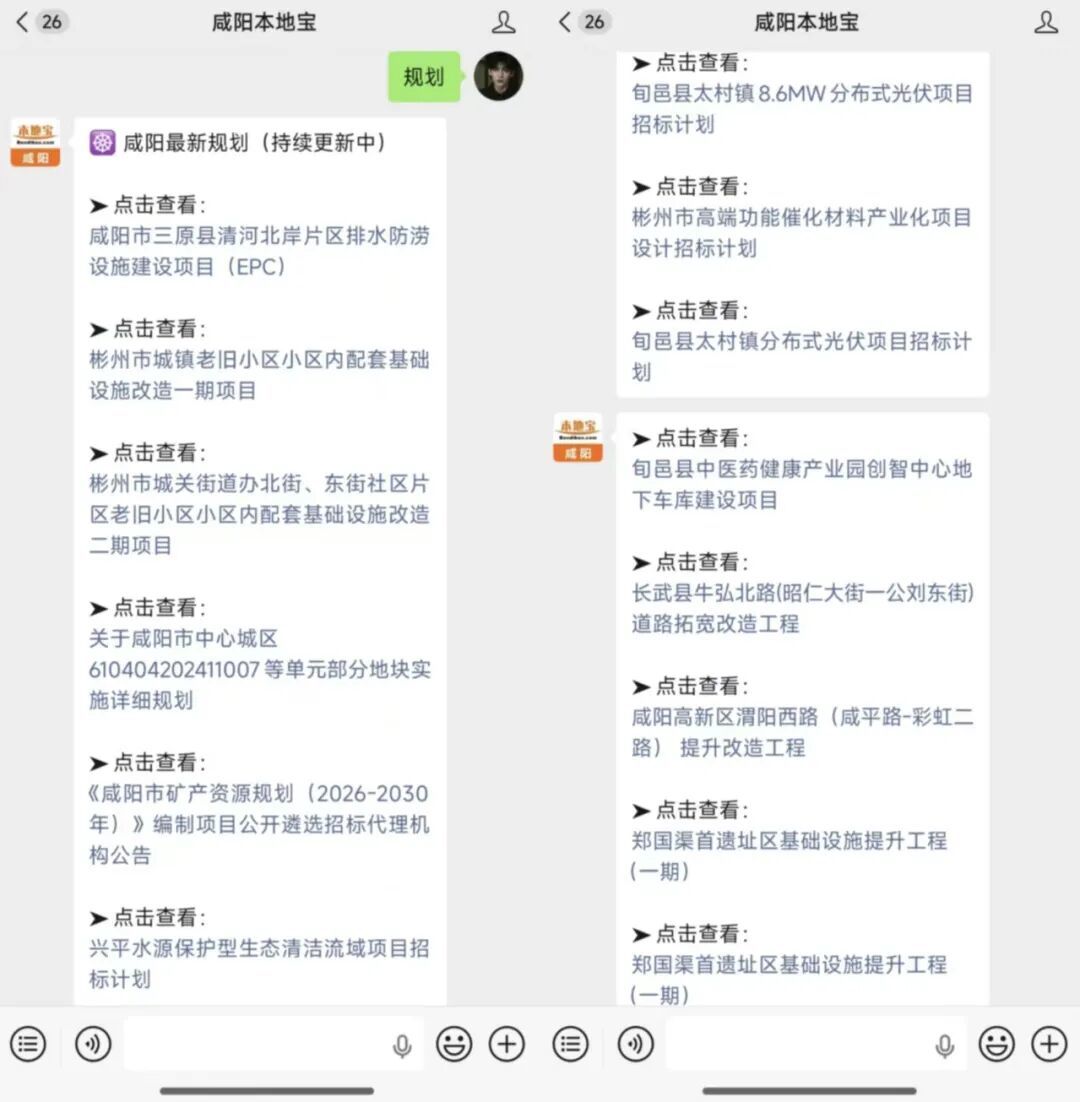Open the 彬州市高端功能催化材料产业化项目 link
This screenshot has width=1080, height=1102.
[801, 233]
